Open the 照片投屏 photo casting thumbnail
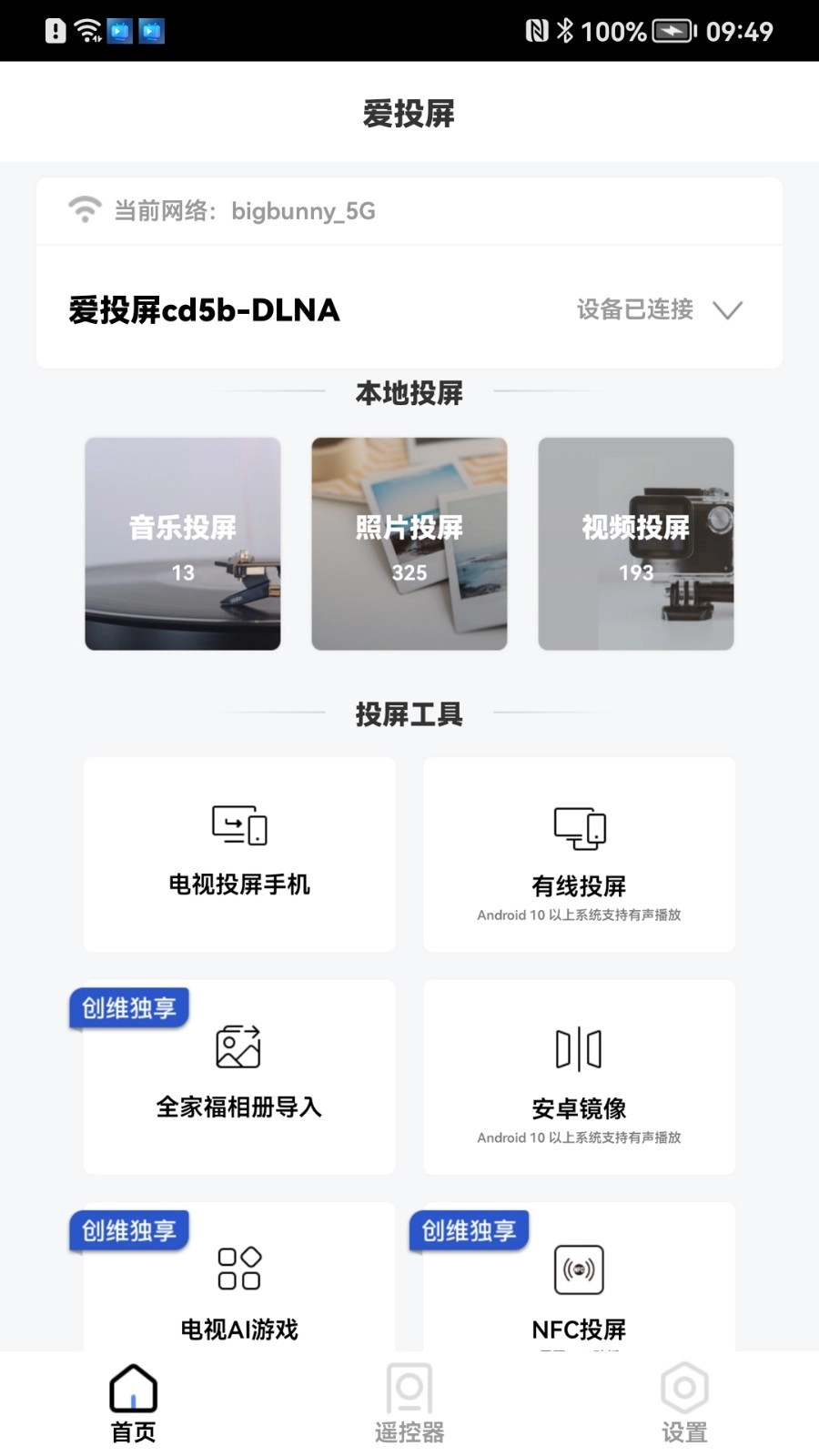The width and height of the screenshot is (819, 1456). (409, 543)
